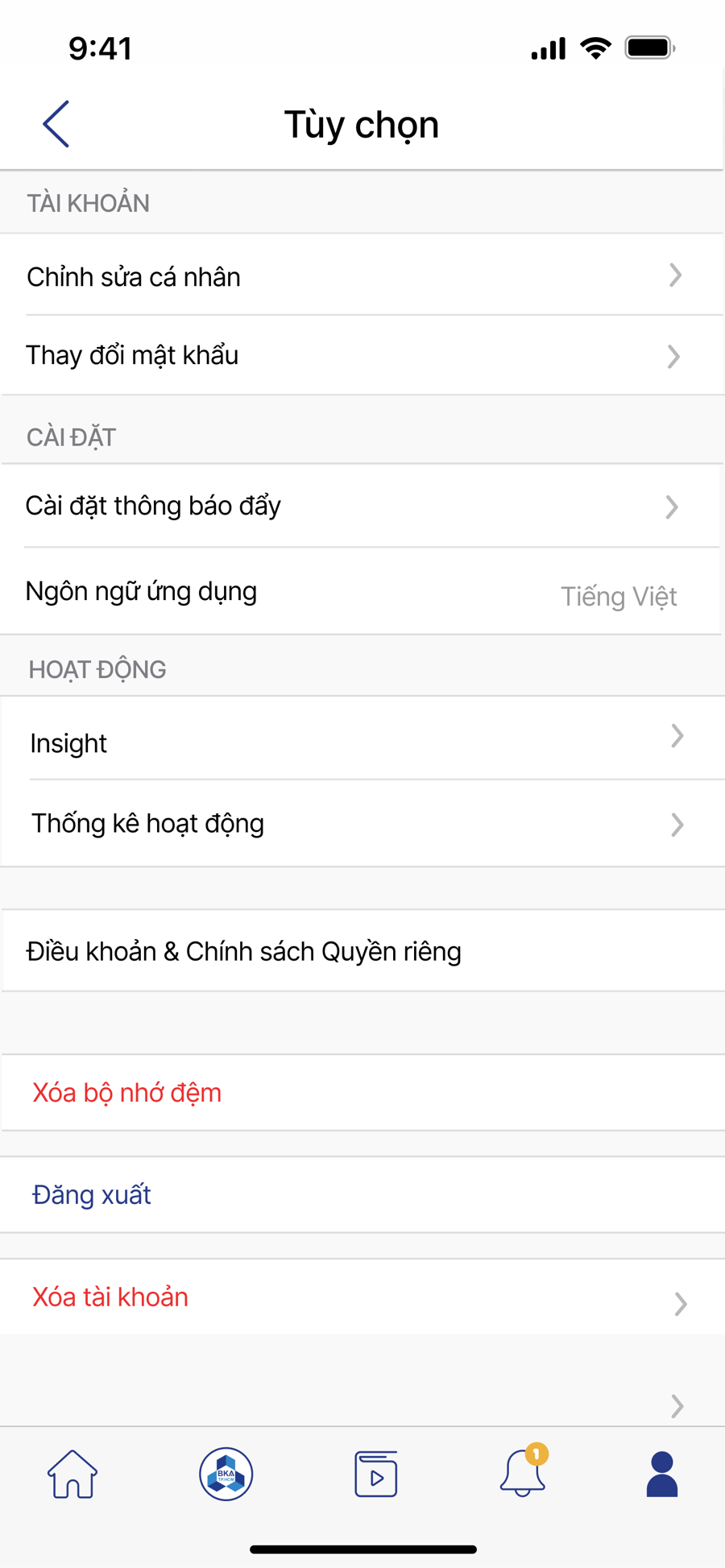Tap Đăng xuất to log out
This screenshot has height=1568, width=725.
(362, 1194)
